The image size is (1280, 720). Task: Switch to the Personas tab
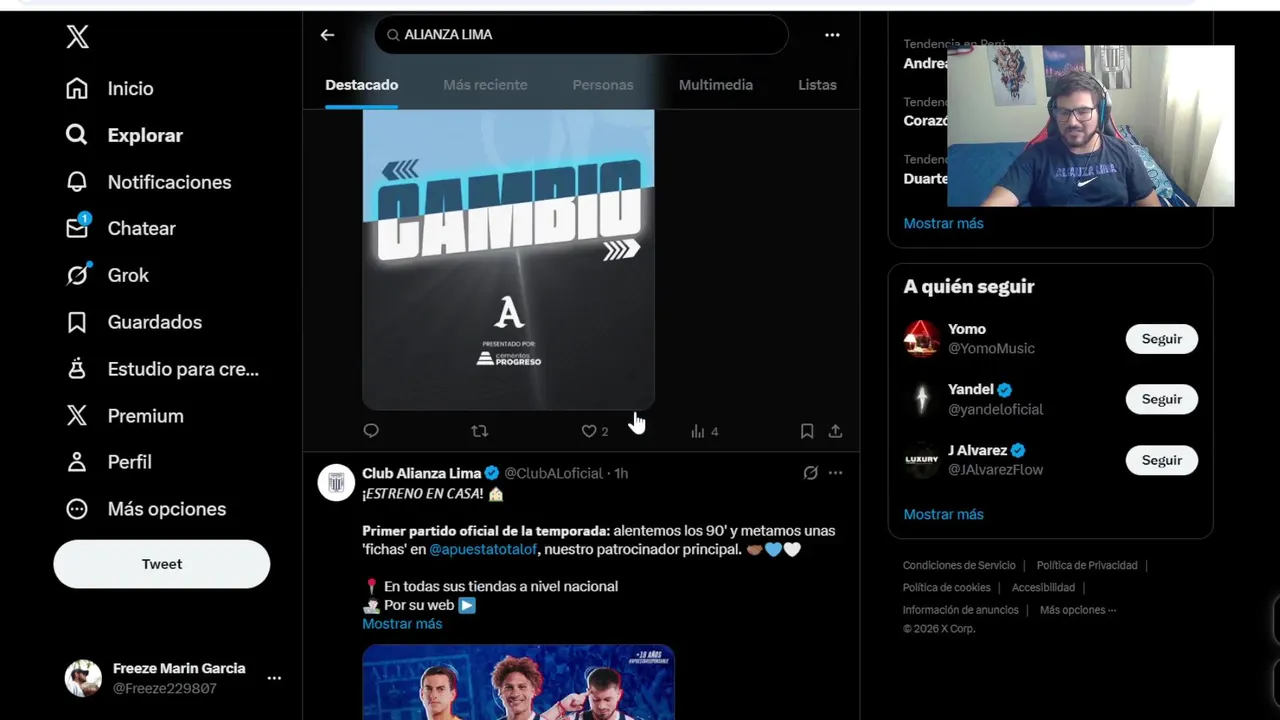click(x=602, y=85)
